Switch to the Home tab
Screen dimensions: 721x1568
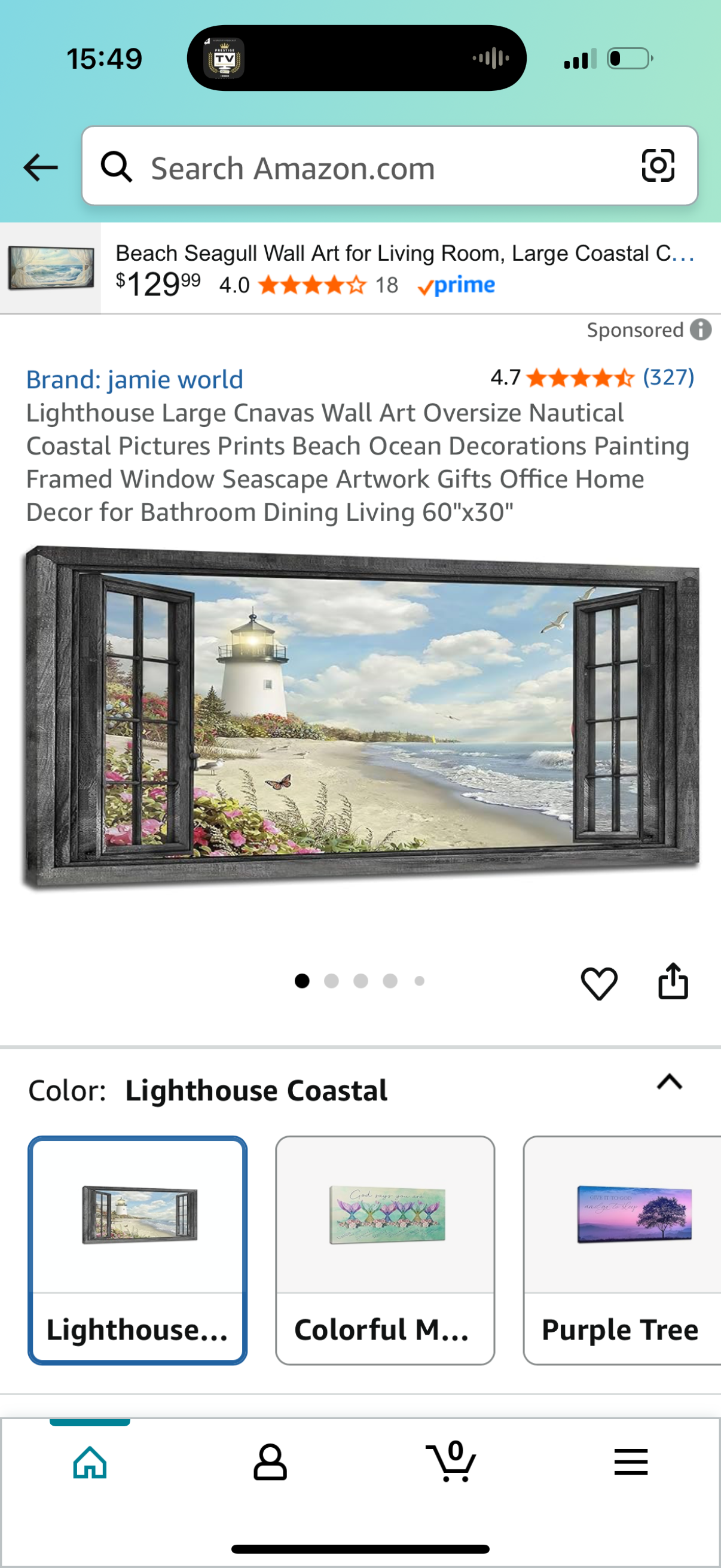[x=90, y=1463]
